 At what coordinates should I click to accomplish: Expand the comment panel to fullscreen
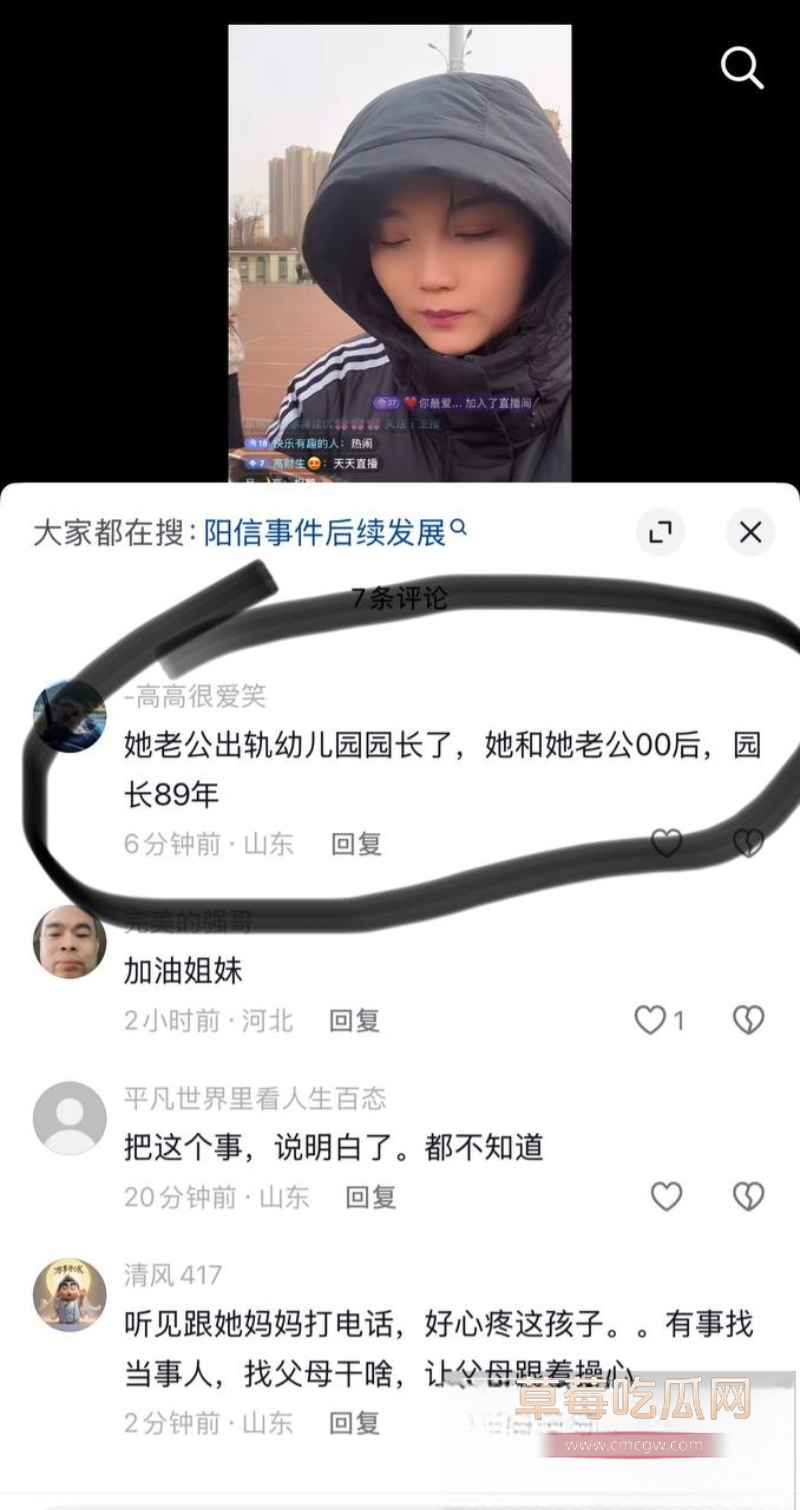pos(661,533)
